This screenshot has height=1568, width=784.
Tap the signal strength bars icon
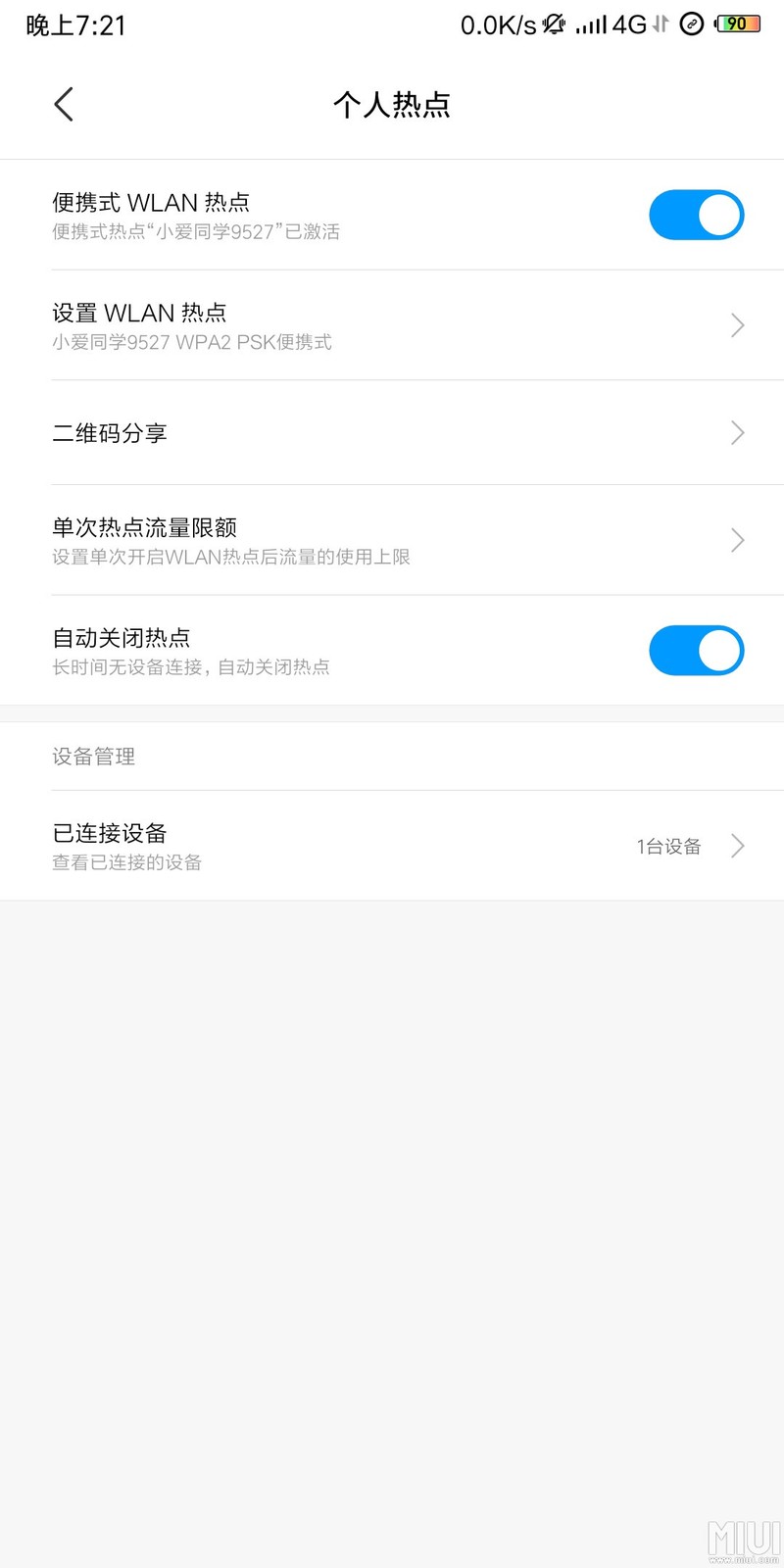(x=590, y=24)
